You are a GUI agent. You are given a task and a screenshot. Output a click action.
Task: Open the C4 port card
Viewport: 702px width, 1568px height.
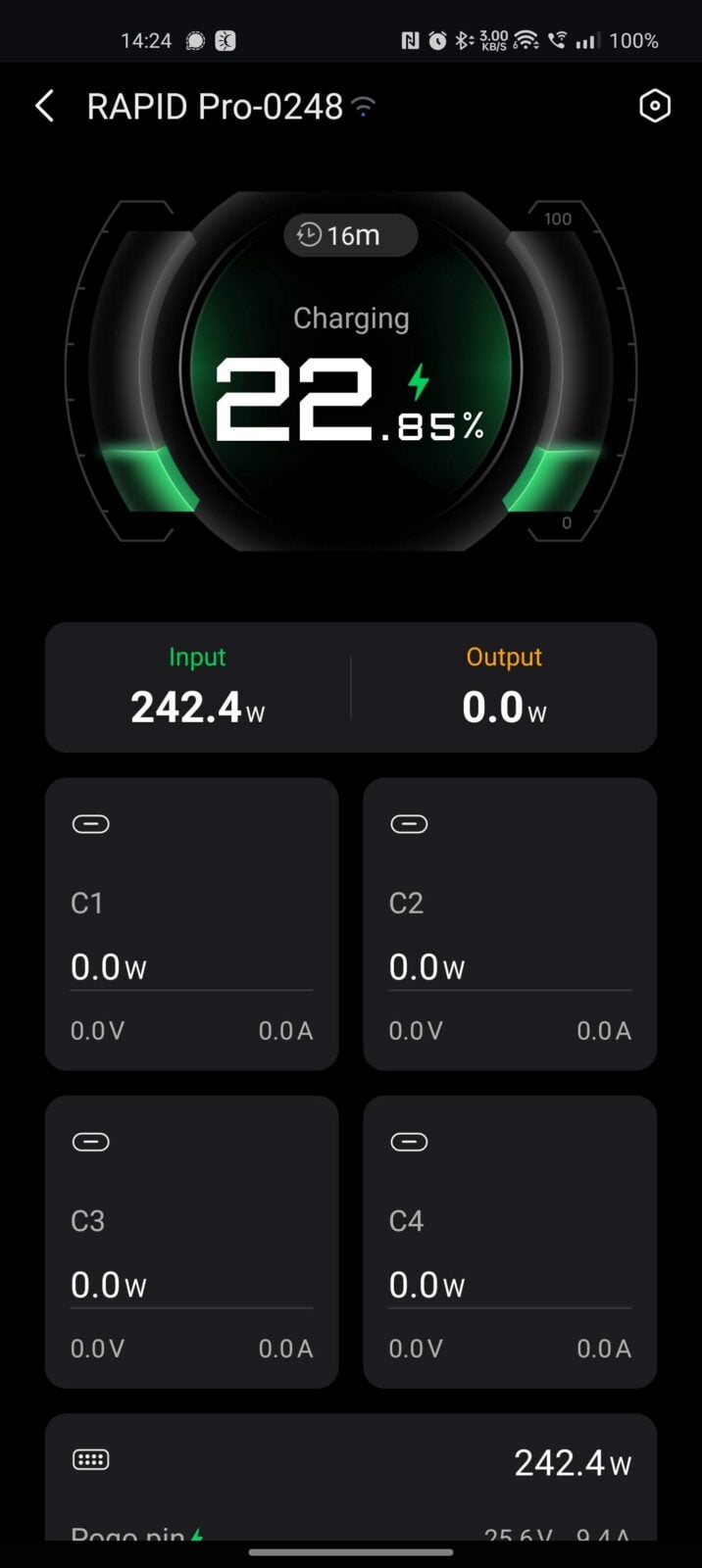[509, 1241]
